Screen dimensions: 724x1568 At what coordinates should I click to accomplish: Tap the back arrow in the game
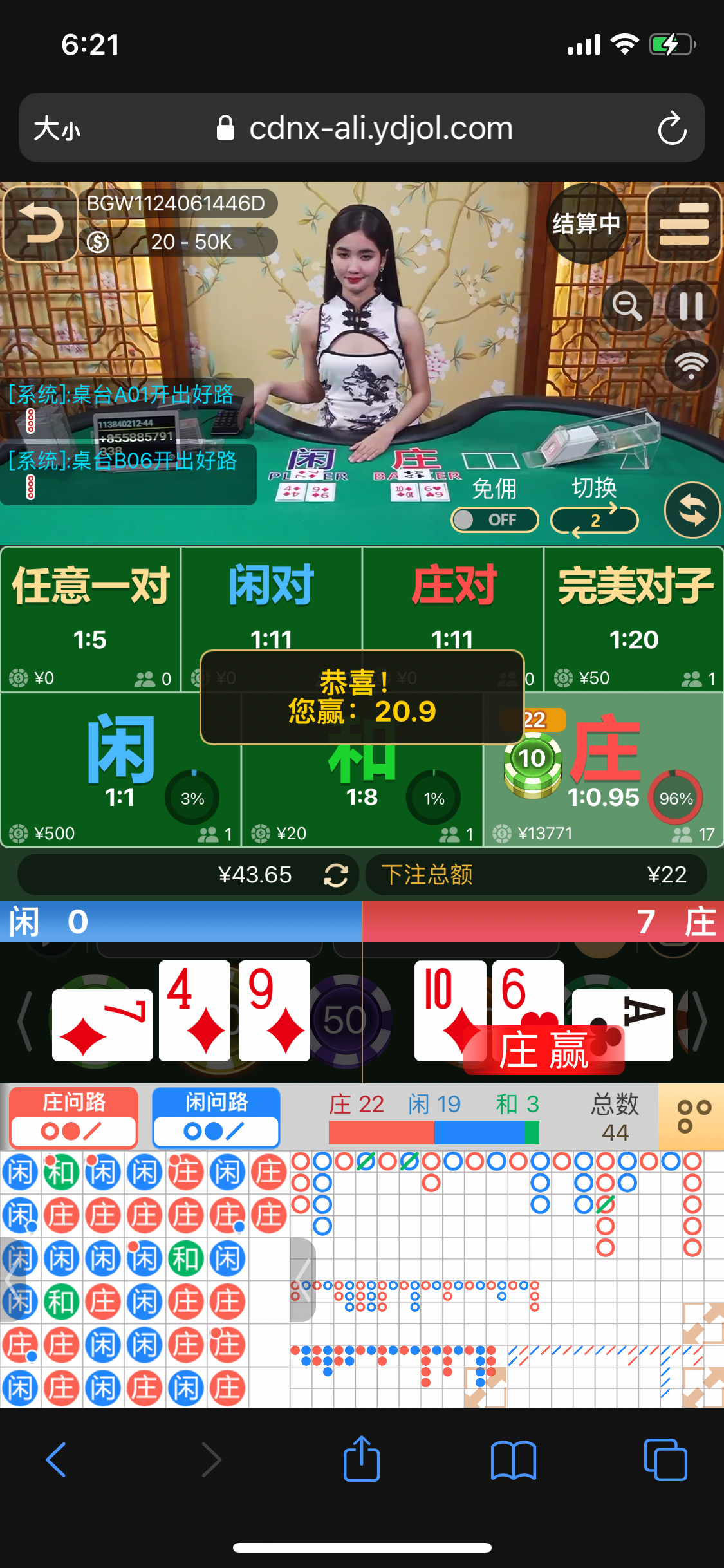tap(40, 224)
